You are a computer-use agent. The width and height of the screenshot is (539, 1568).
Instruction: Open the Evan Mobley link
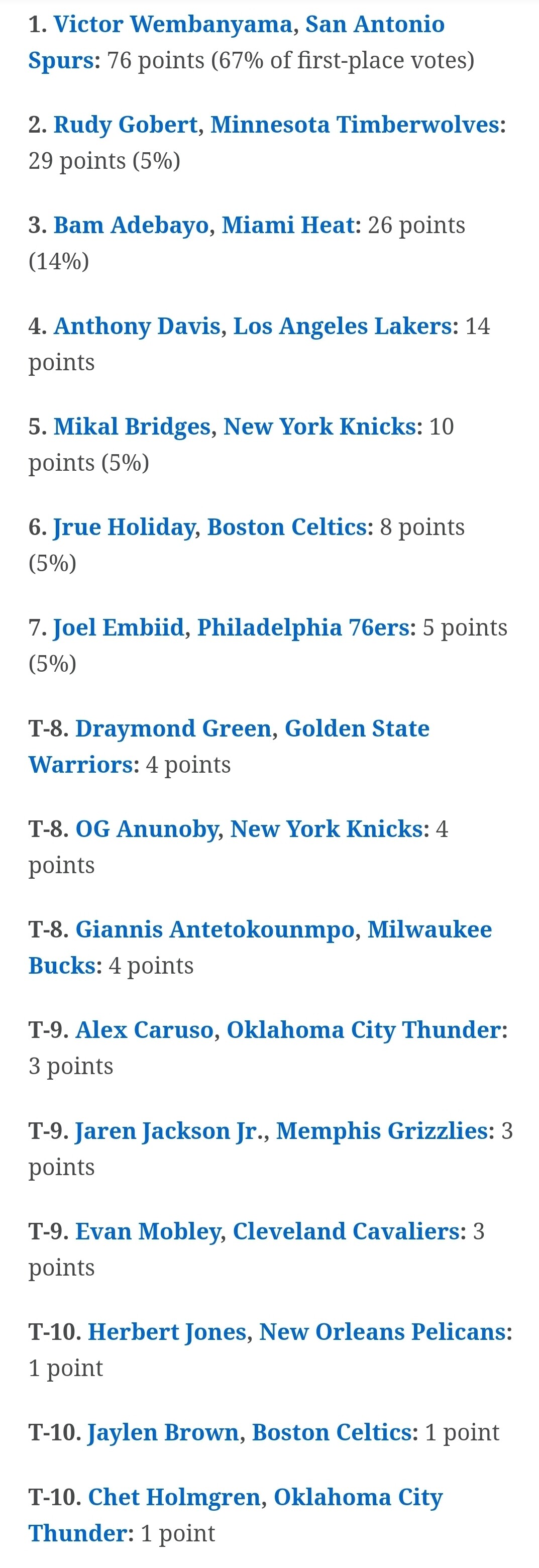147,1231
